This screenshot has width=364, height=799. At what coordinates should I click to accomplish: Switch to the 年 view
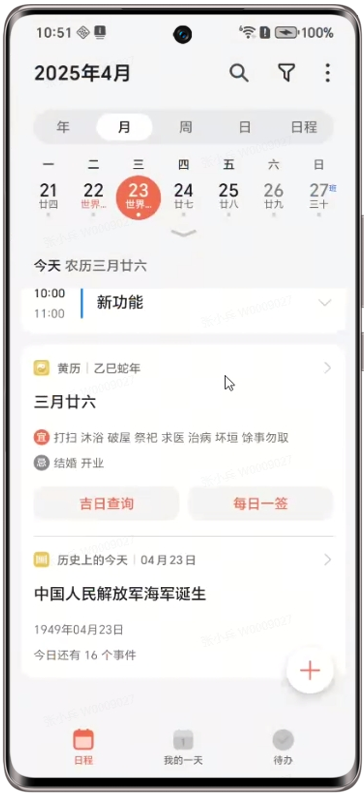pos(63,127)
